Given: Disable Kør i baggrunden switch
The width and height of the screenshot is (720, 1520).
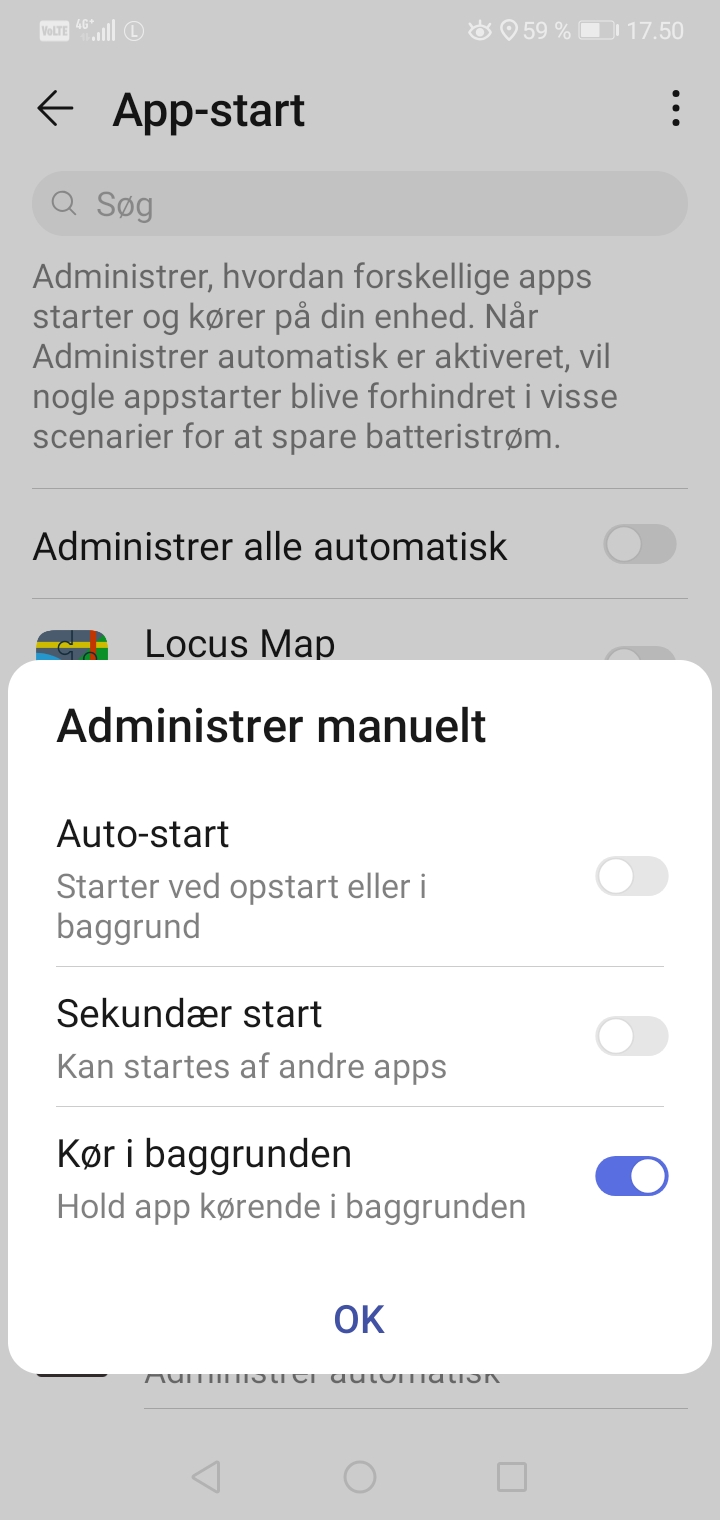Looking at the screenshot, I should click(631, 1176).
